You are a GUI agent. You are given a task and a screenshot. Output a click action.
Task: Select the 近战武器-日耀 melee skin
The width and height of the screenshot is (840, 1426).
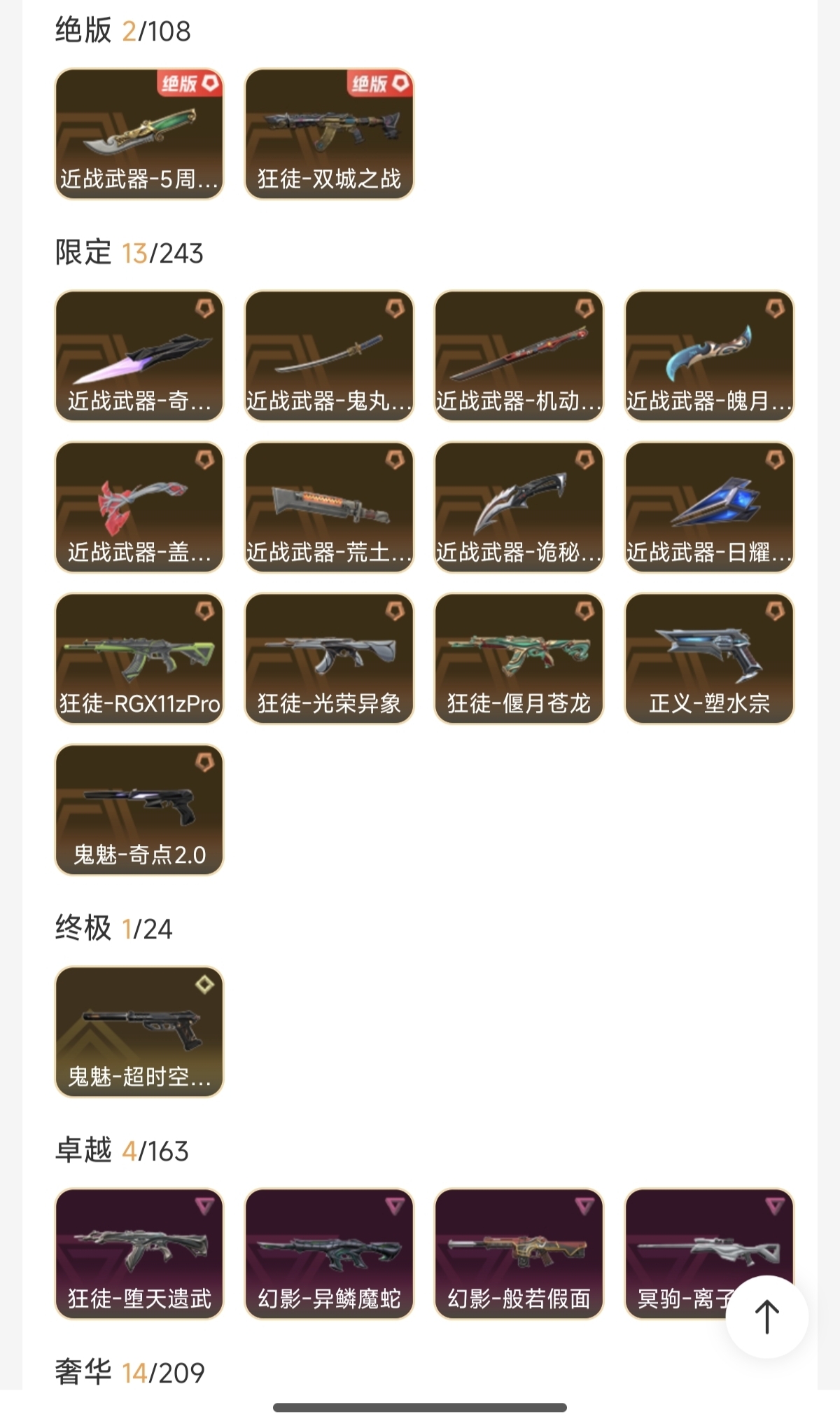click(x=709, y=507)
